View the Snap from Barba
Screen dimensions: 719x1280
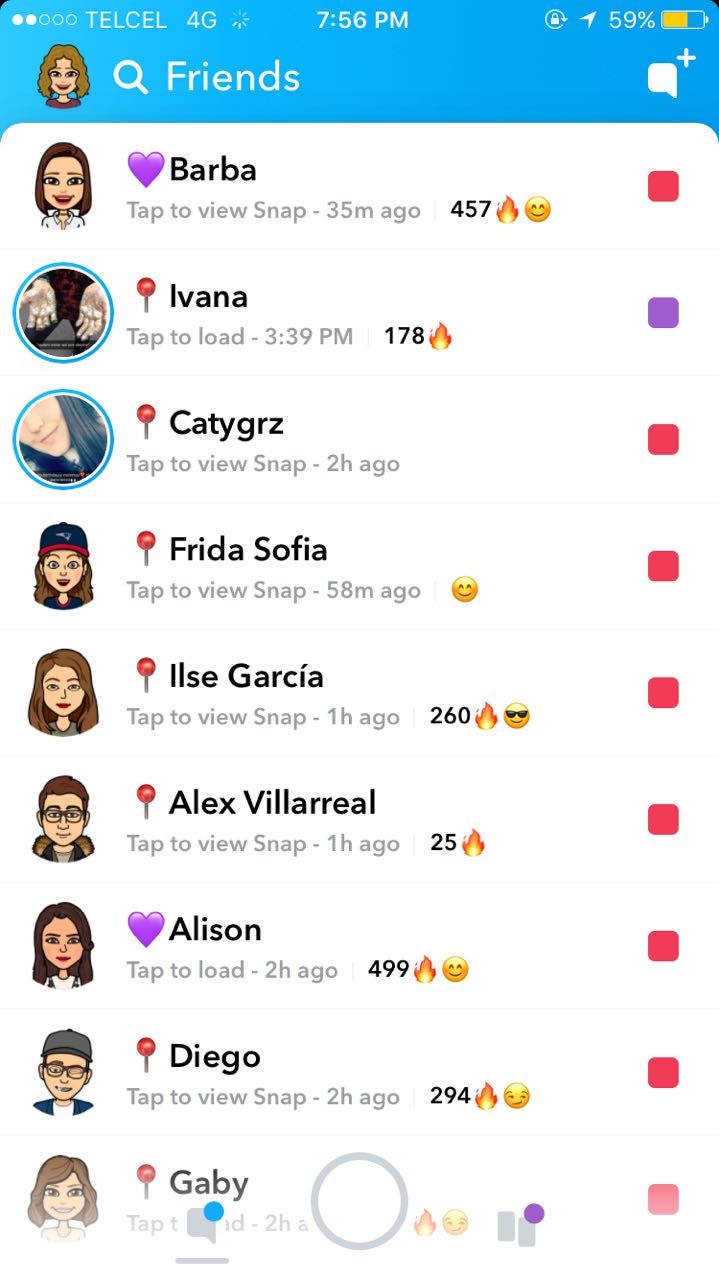[x=360, y=186]
